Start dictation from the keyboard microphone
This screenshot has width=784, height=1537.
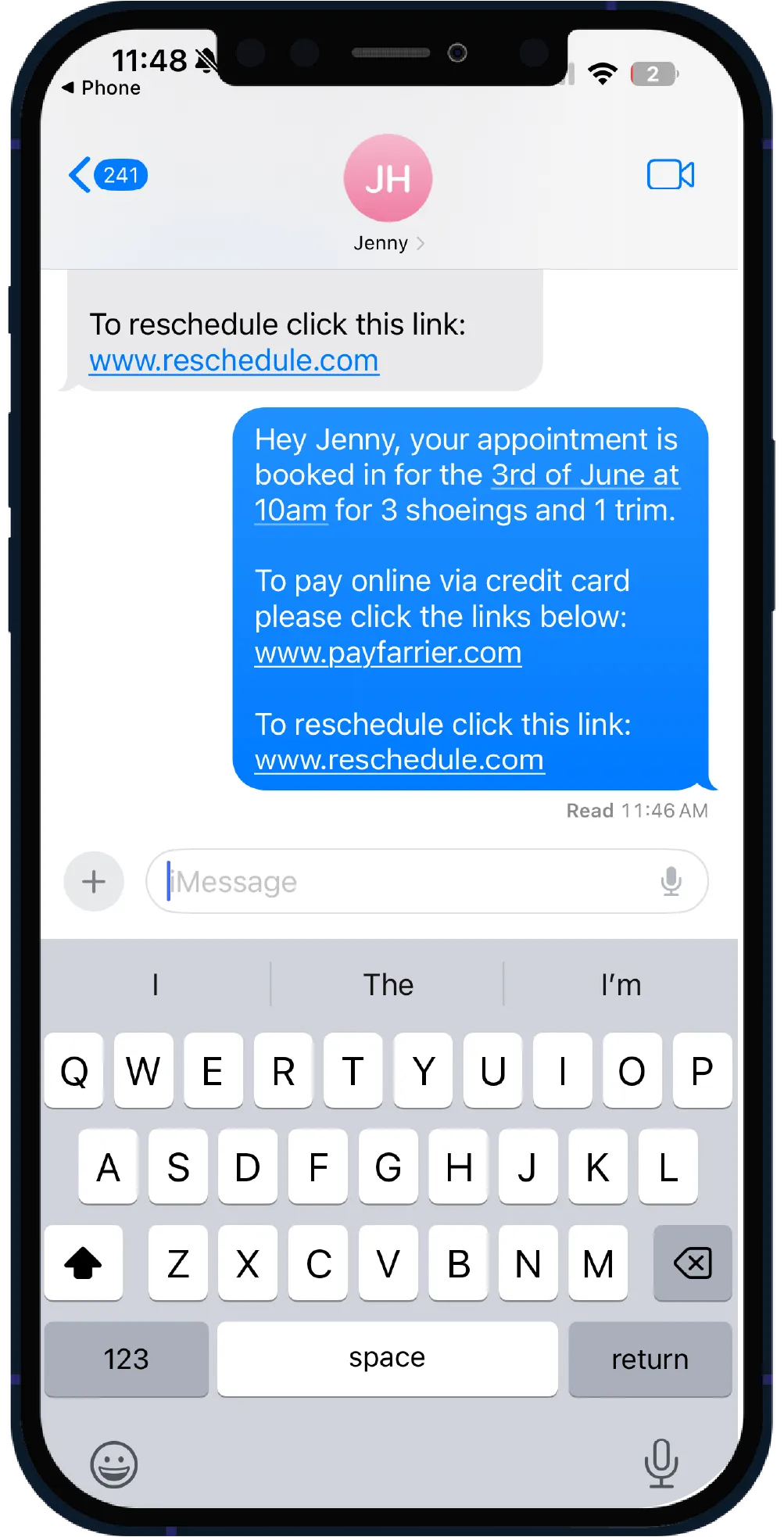660,1463
